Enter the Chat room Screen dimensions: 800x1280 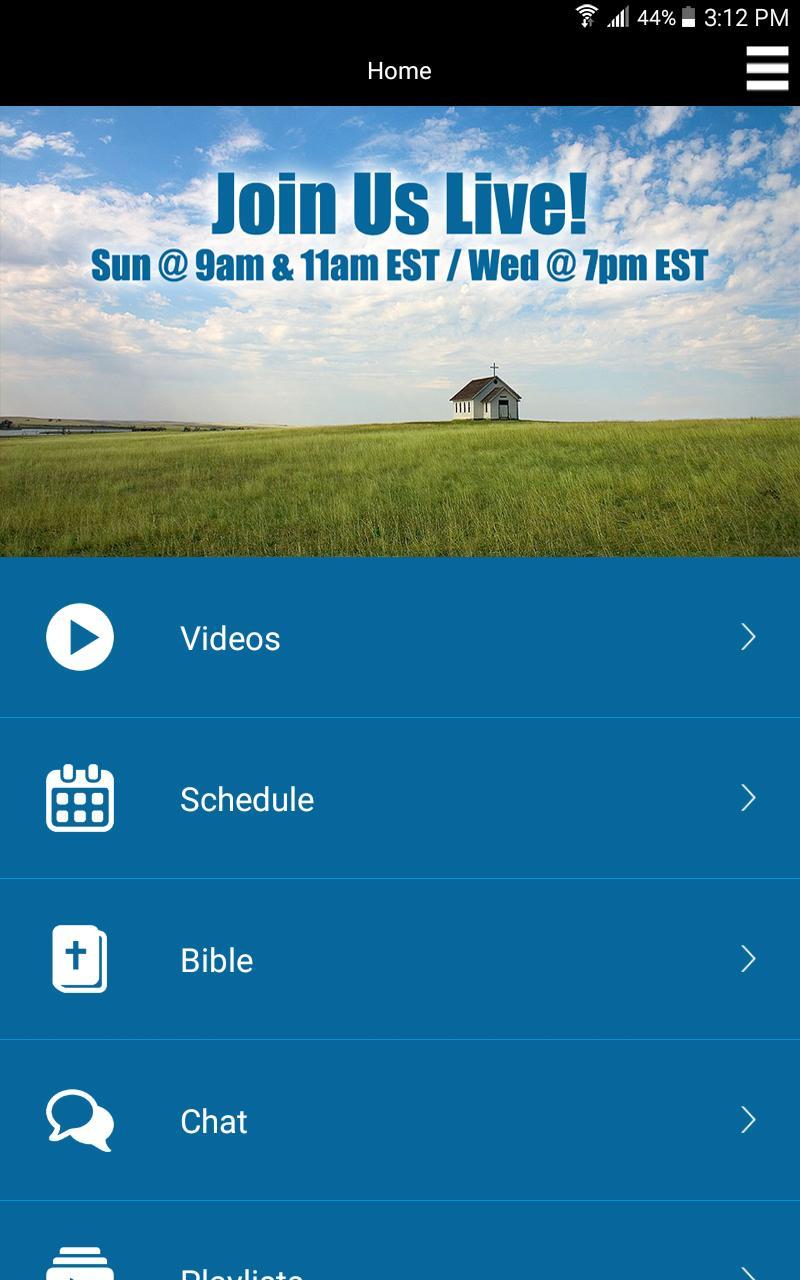(400, 1121)
